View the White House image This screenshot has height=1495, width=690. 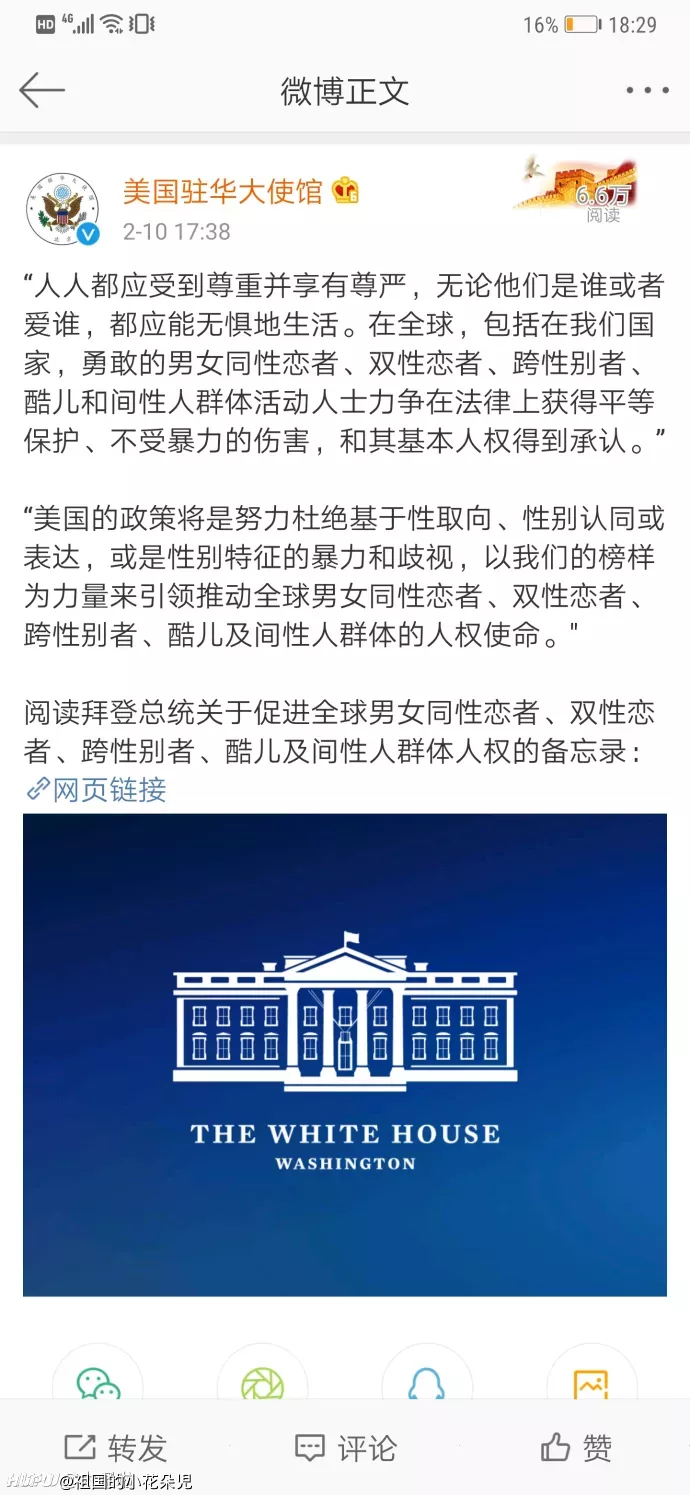click(345, 1055)
